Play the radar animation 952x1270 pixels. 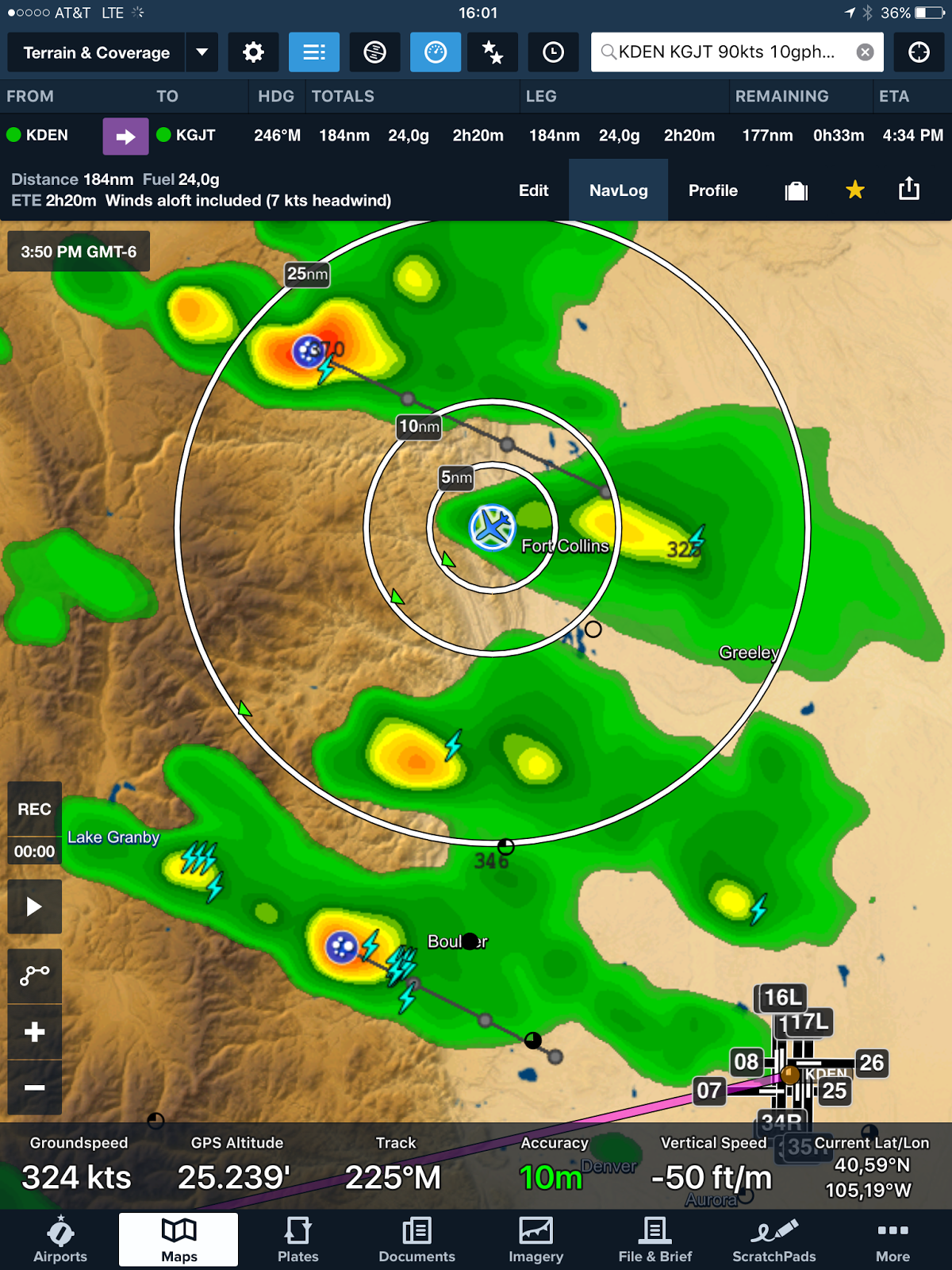click(34, 906)
